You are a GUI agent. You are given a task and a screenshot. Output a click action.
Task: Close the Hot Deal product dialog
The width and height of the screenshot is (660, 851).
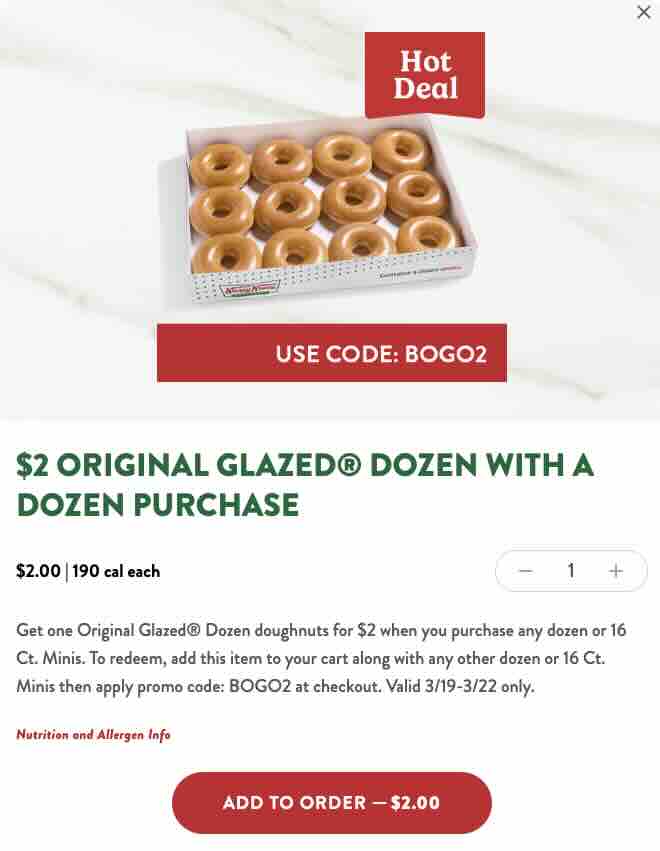point(644,13)
